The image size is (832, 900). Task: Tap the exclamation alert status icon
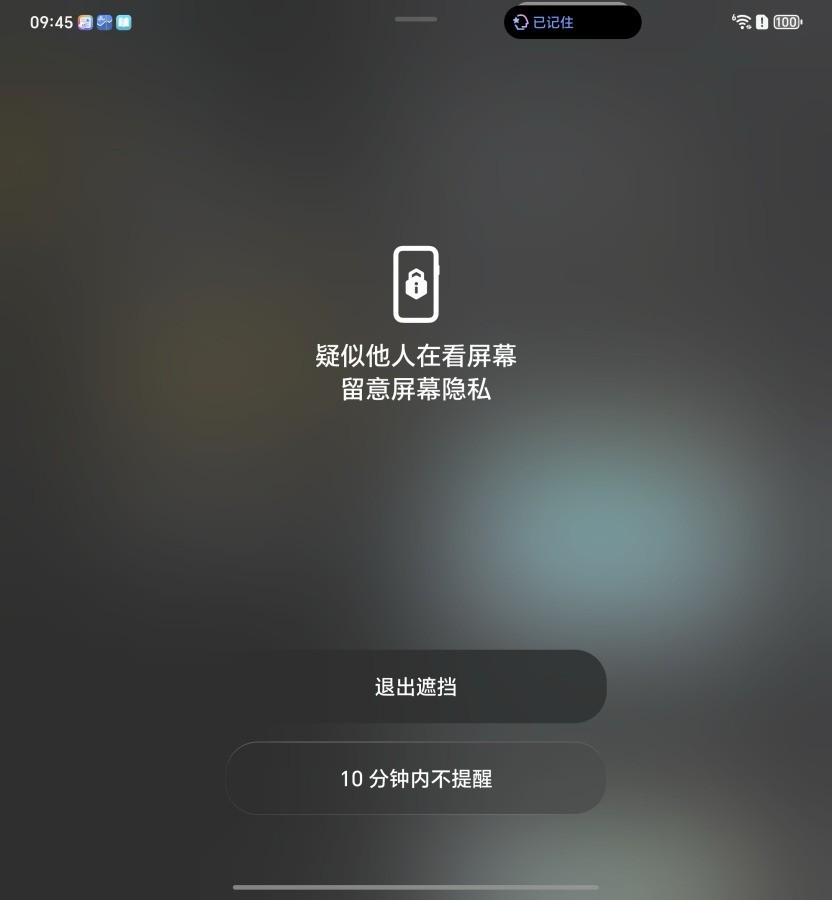click(762, 21)
